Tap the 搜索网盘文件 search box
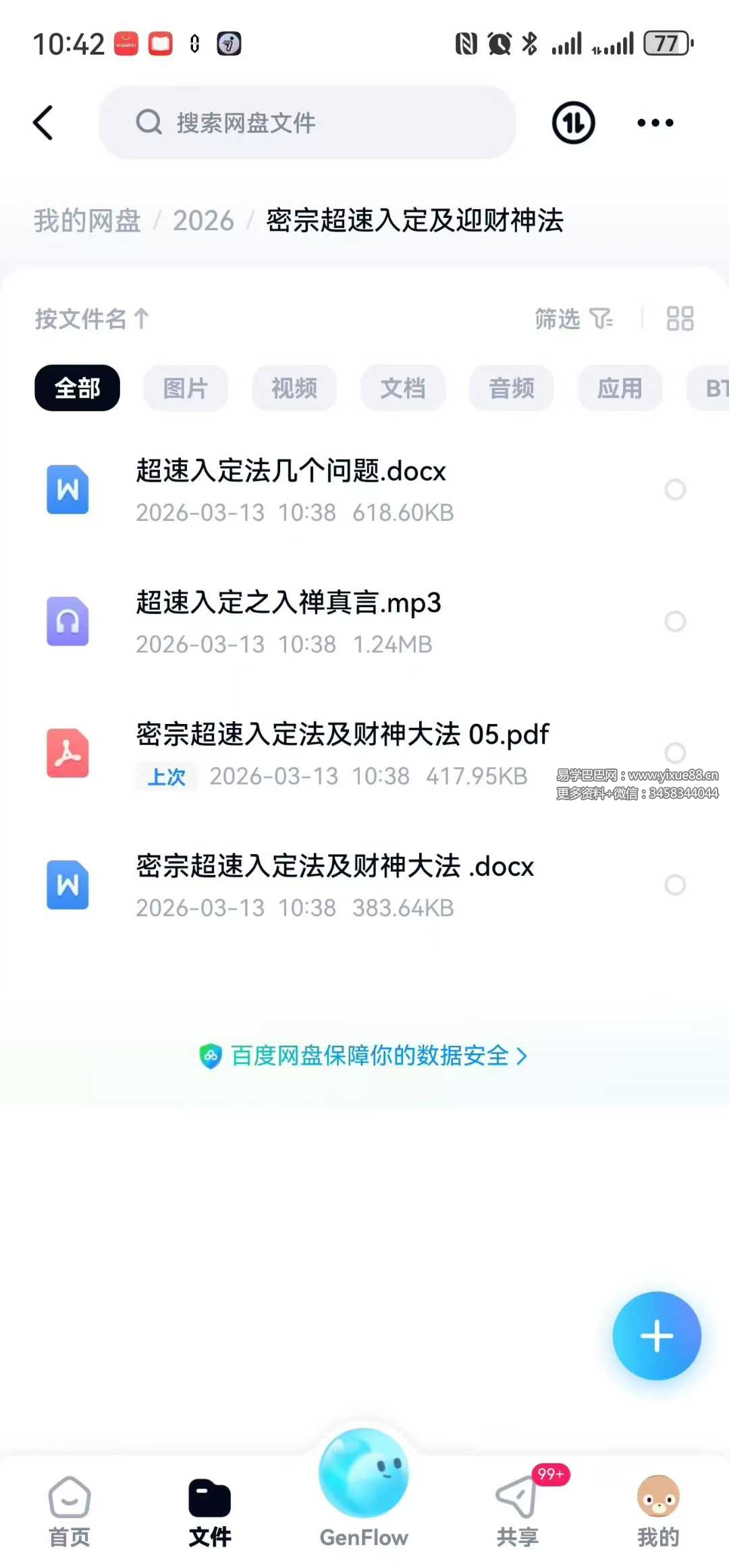This screenshot has height=1568, width=729. pyautogui.click(x=307, y=123)
